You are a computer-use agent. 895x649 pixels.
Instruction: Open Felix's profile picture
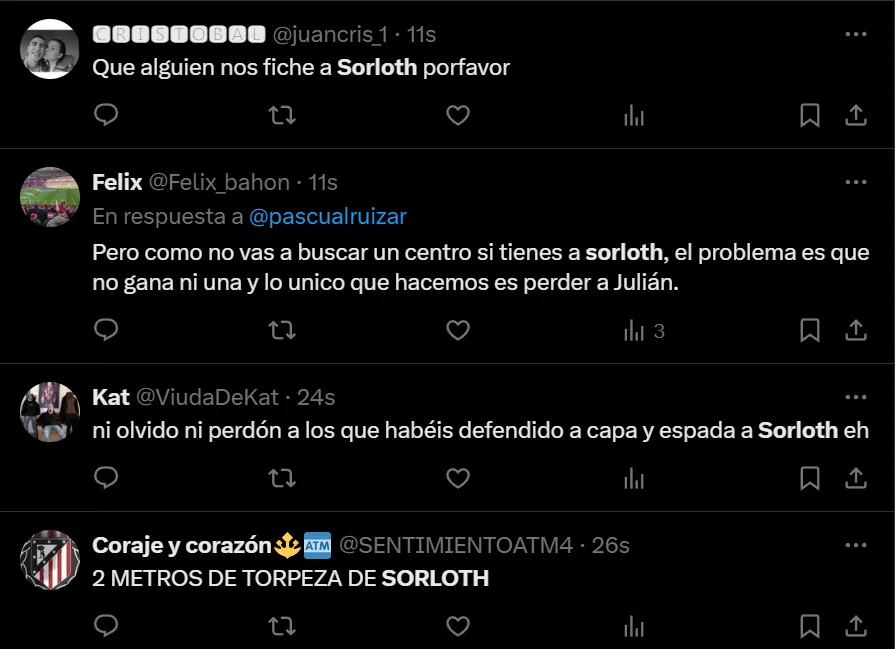click(x=50, y=197)
